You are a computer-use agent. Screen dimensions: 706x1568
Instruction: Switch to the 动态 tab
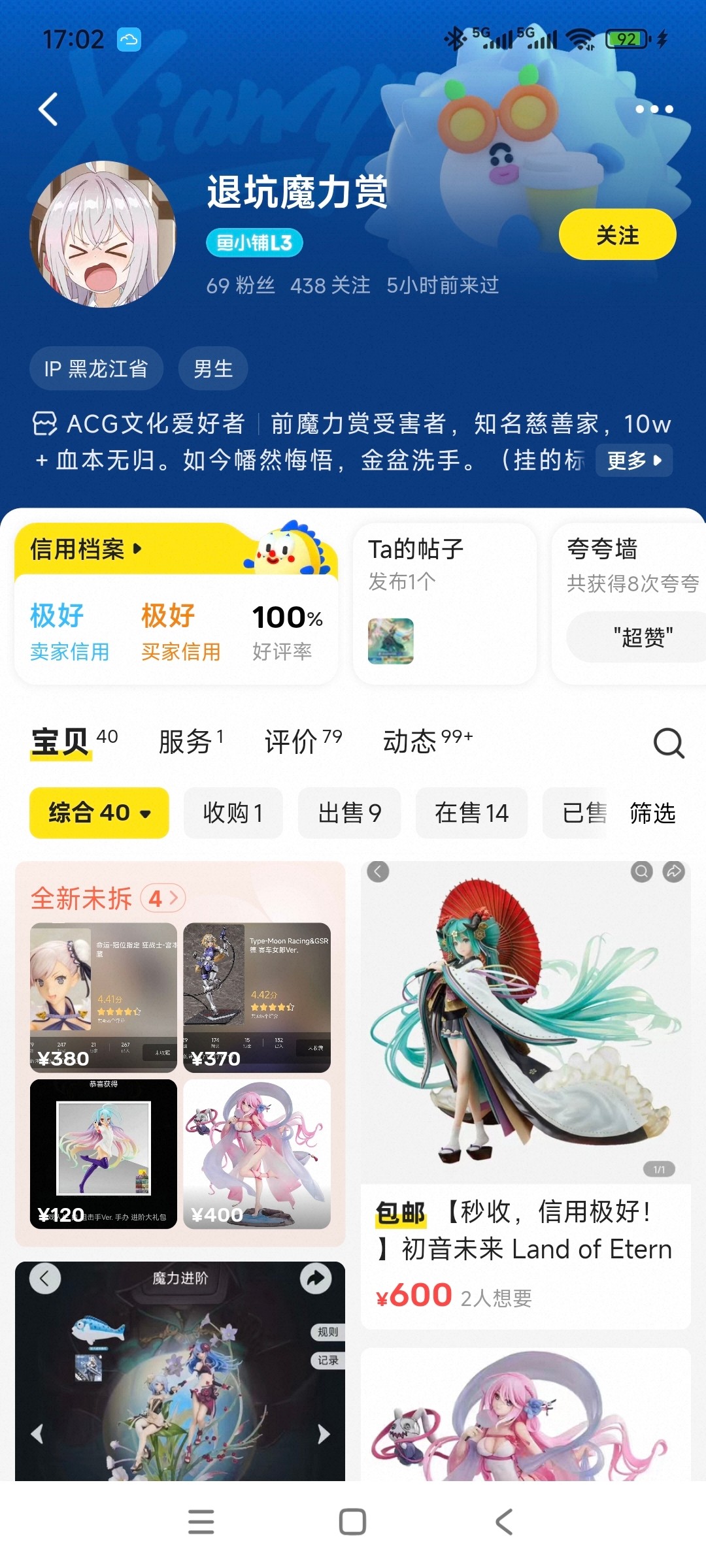[x=426, y=742]
